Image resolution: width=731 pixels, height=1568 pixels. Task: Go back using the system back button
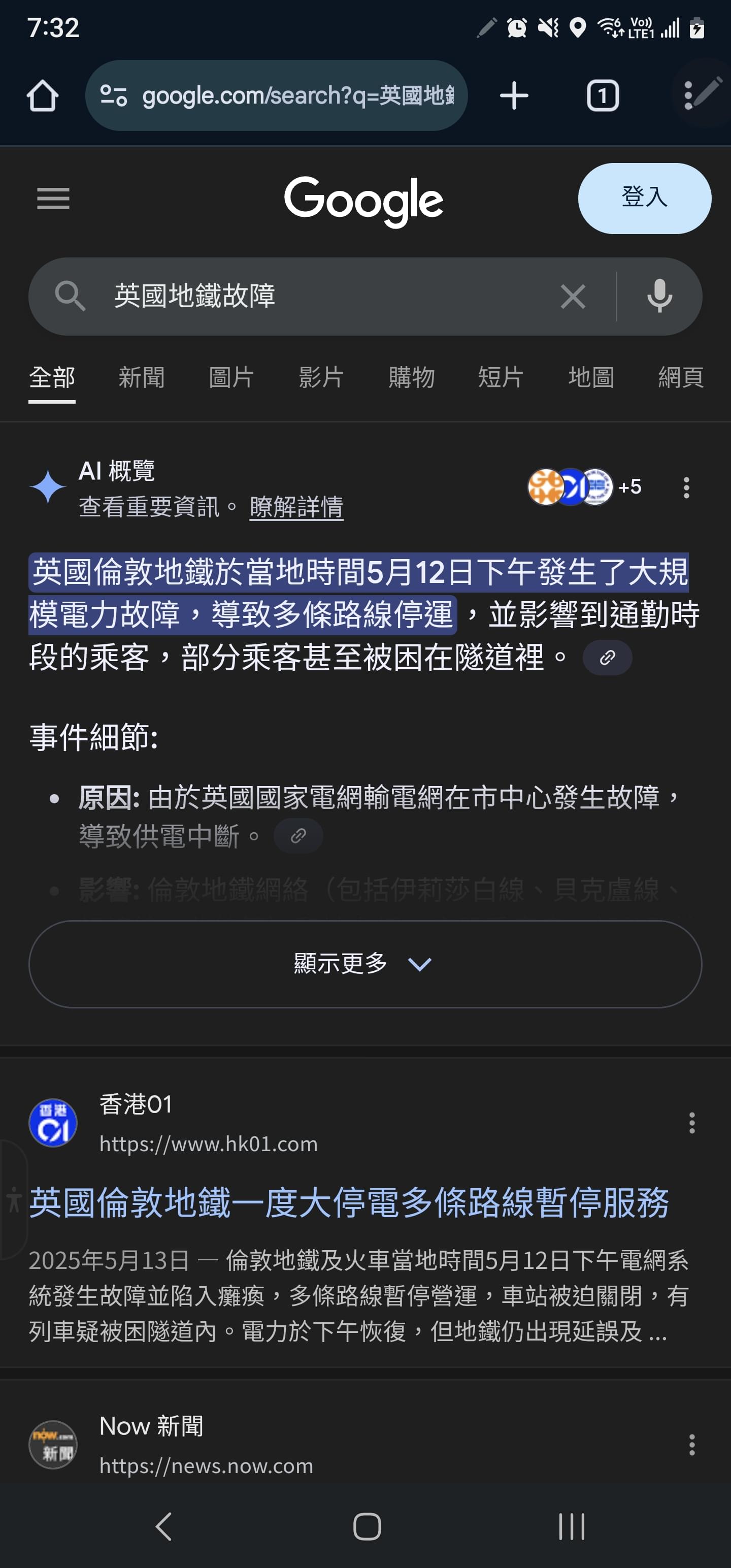tap(163, 1526)
